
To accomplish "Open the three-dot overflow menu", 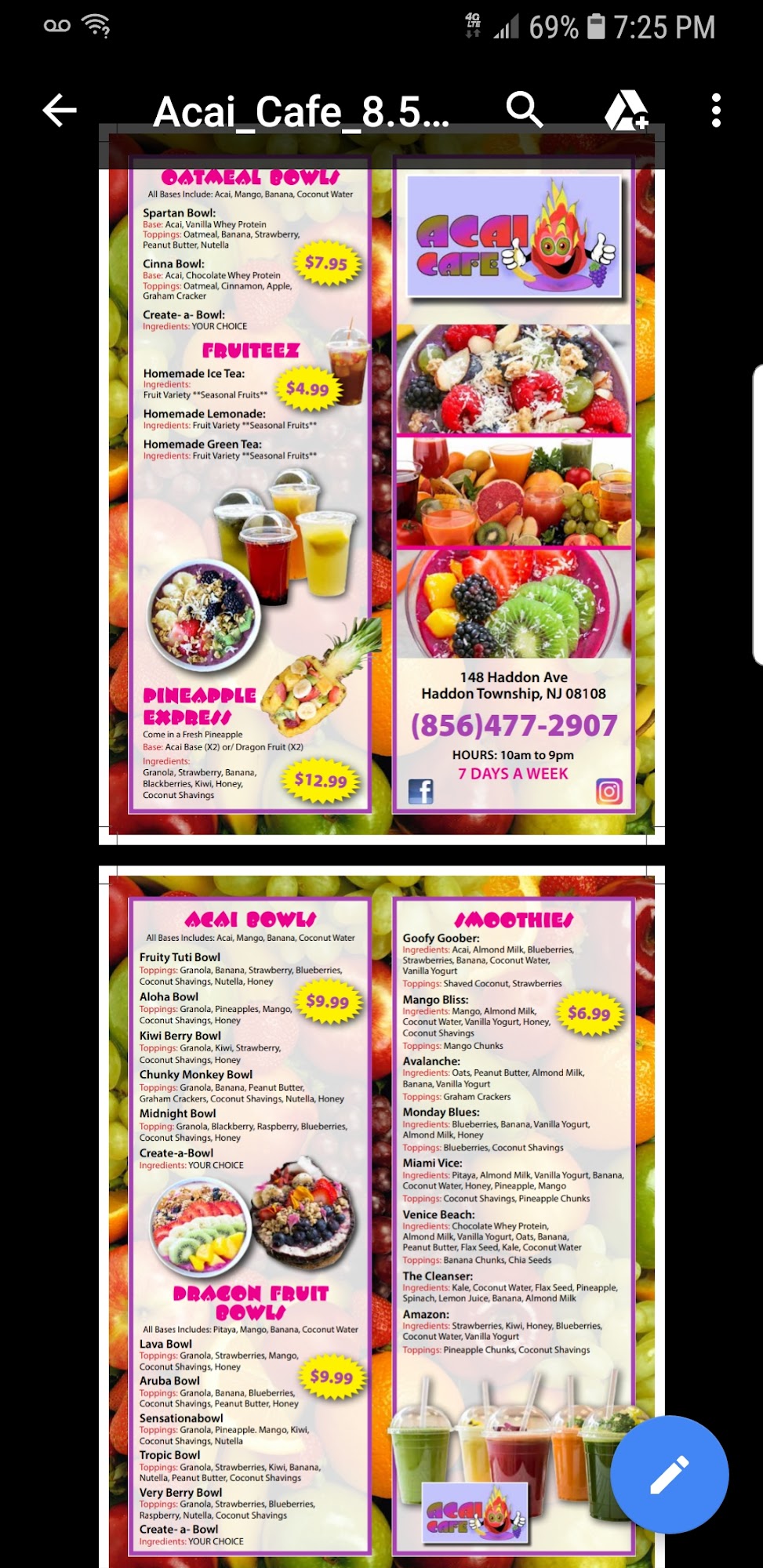I will [x=716, y=111].
